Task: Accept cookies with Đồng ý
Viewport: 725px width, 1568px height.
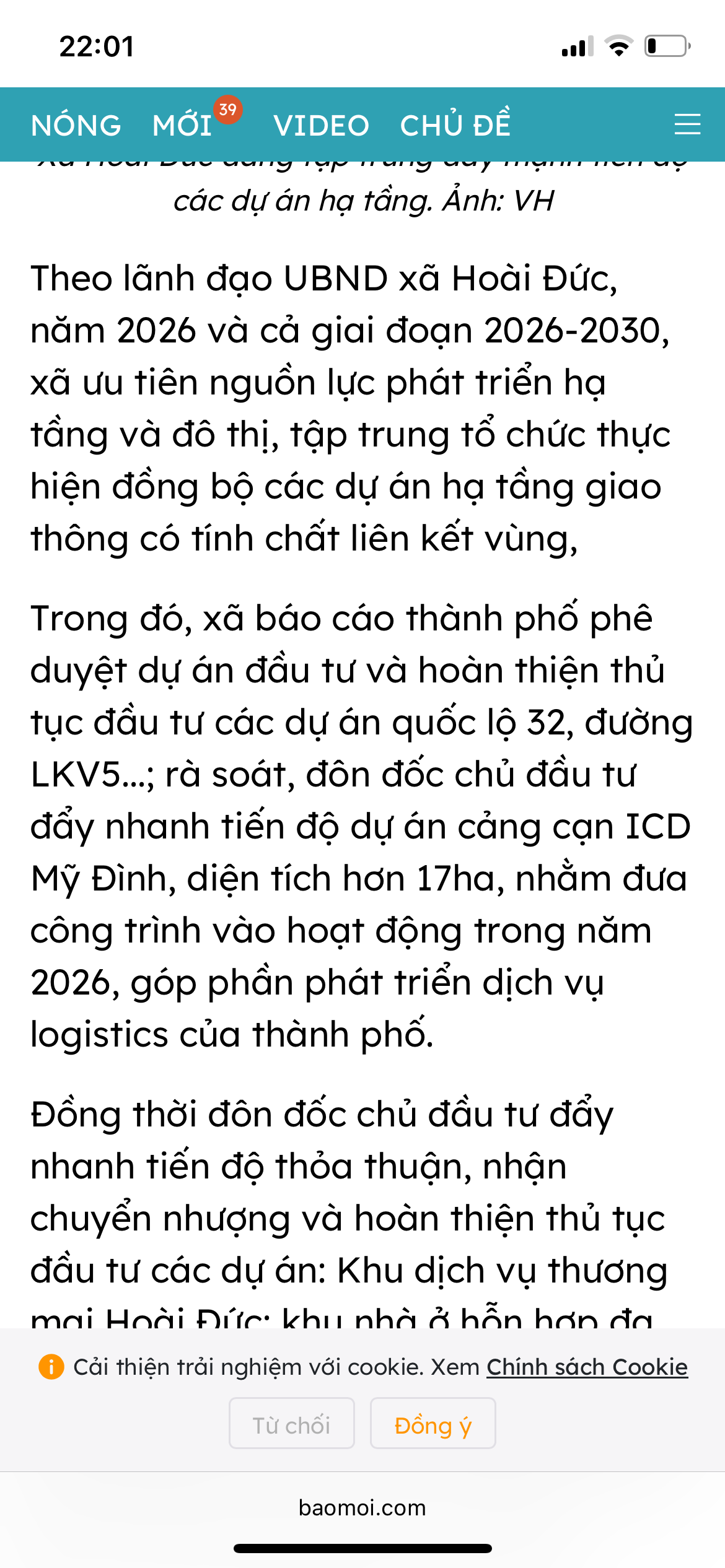Action: click(x=433, y=1424)
